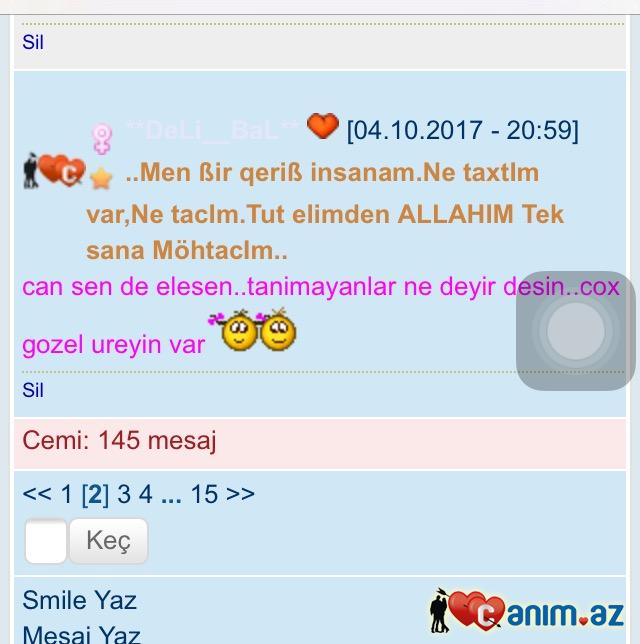The width and height of the screenshot is (640, 644).
Task: Focus the page number input box
Action: point(45,541)
